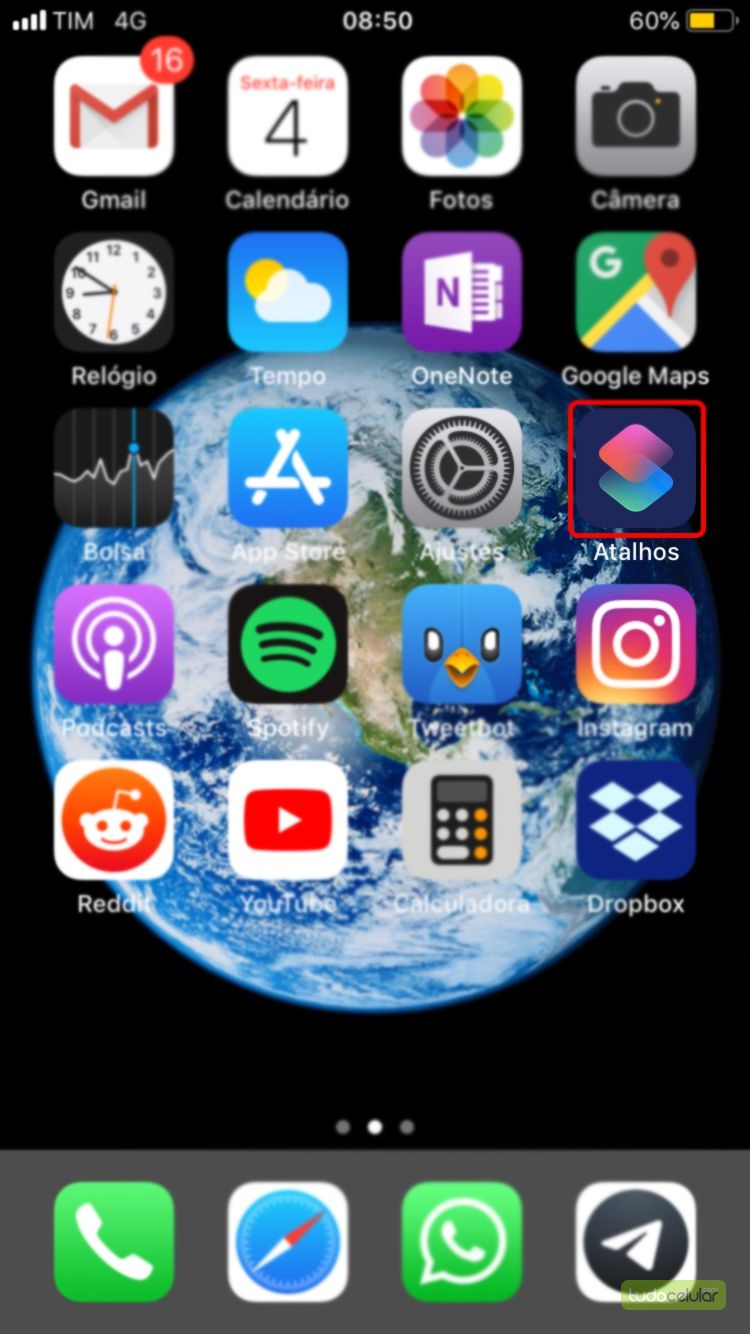This screenshot has height=1334, width=750.
Task: Open the Câmera app
Action: point(636,116)
